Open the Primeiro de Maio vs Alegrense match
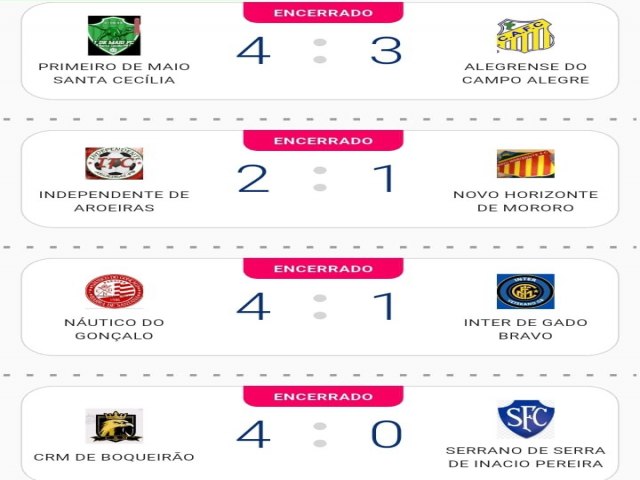Viewport: 640px width, 480px height. pyautogui.click(x=320, y=52)
